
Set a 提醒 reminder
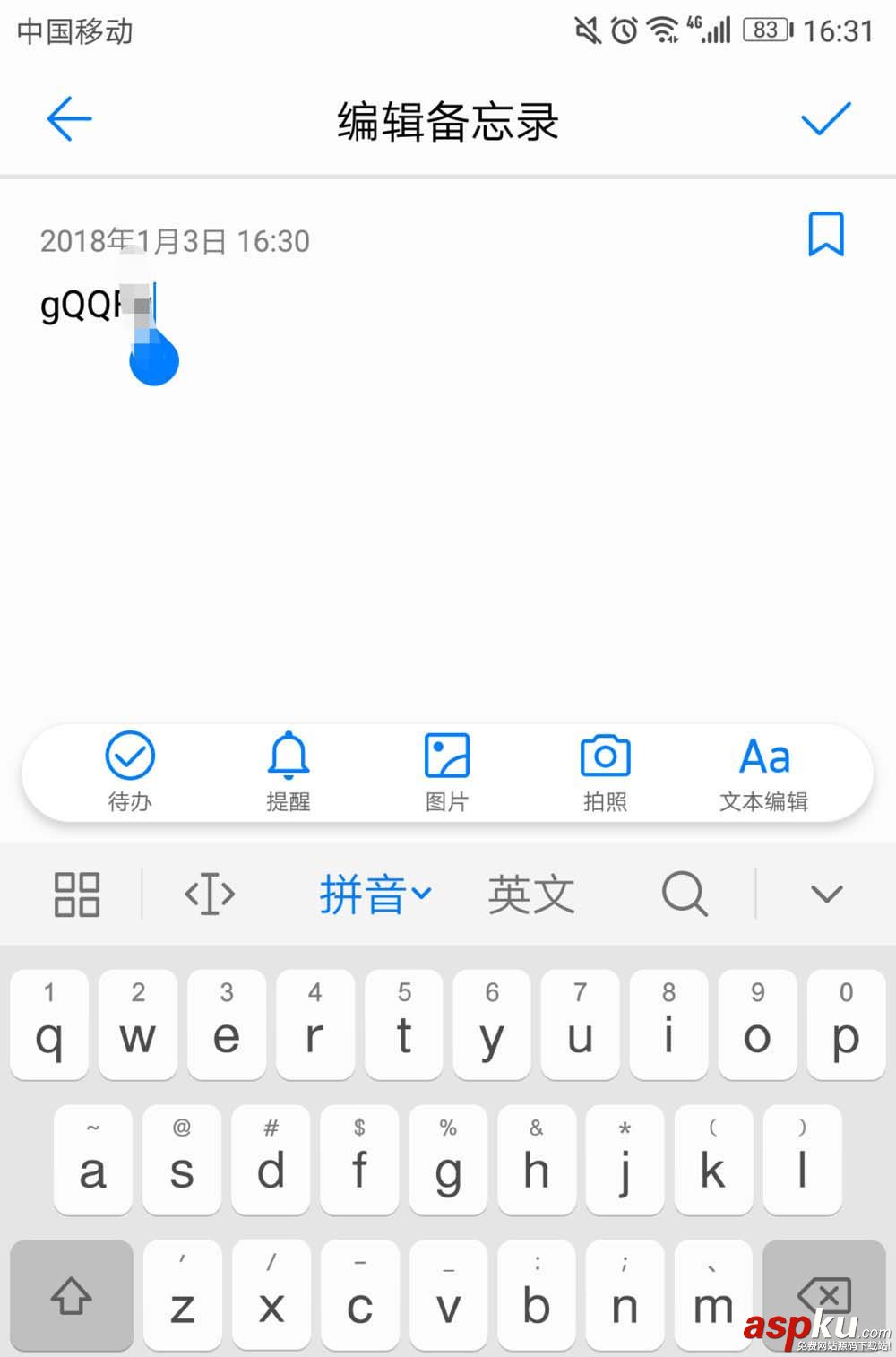(288, 772)
